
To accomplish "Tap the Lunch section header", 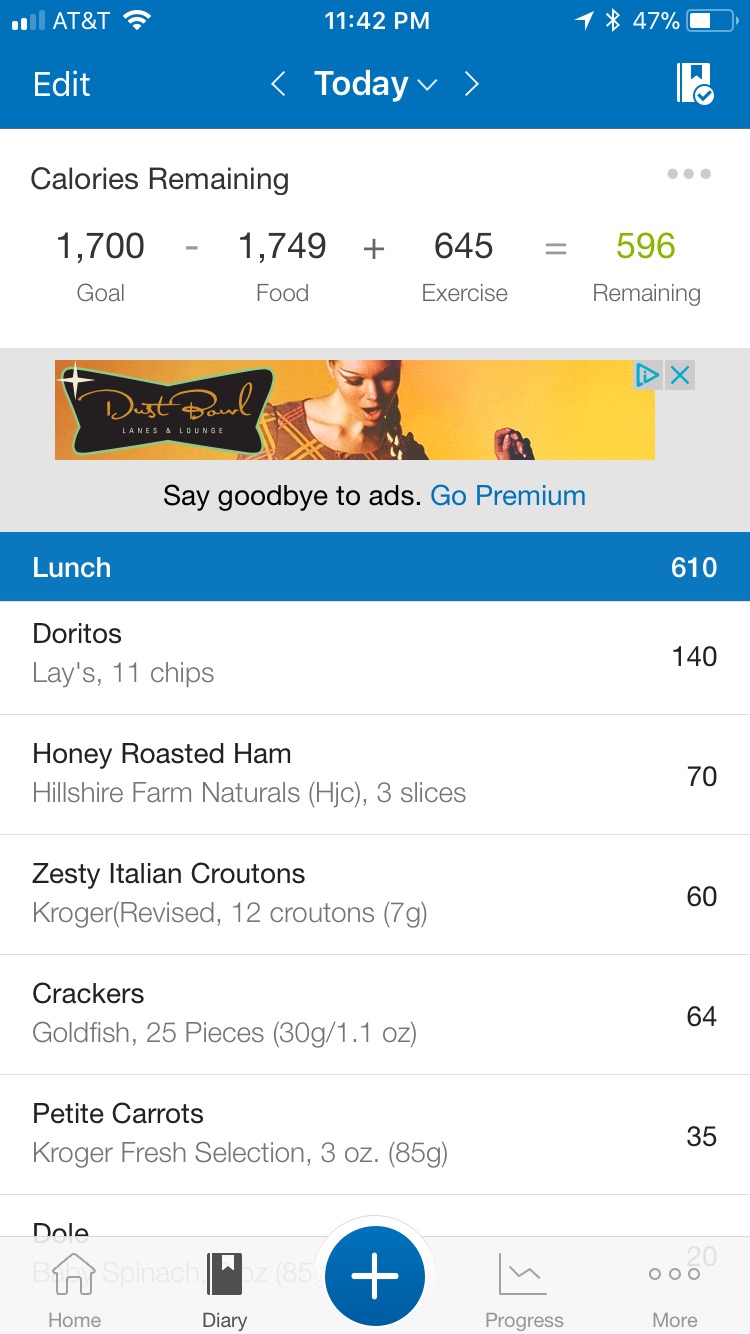I will click(x=375, y=567).
